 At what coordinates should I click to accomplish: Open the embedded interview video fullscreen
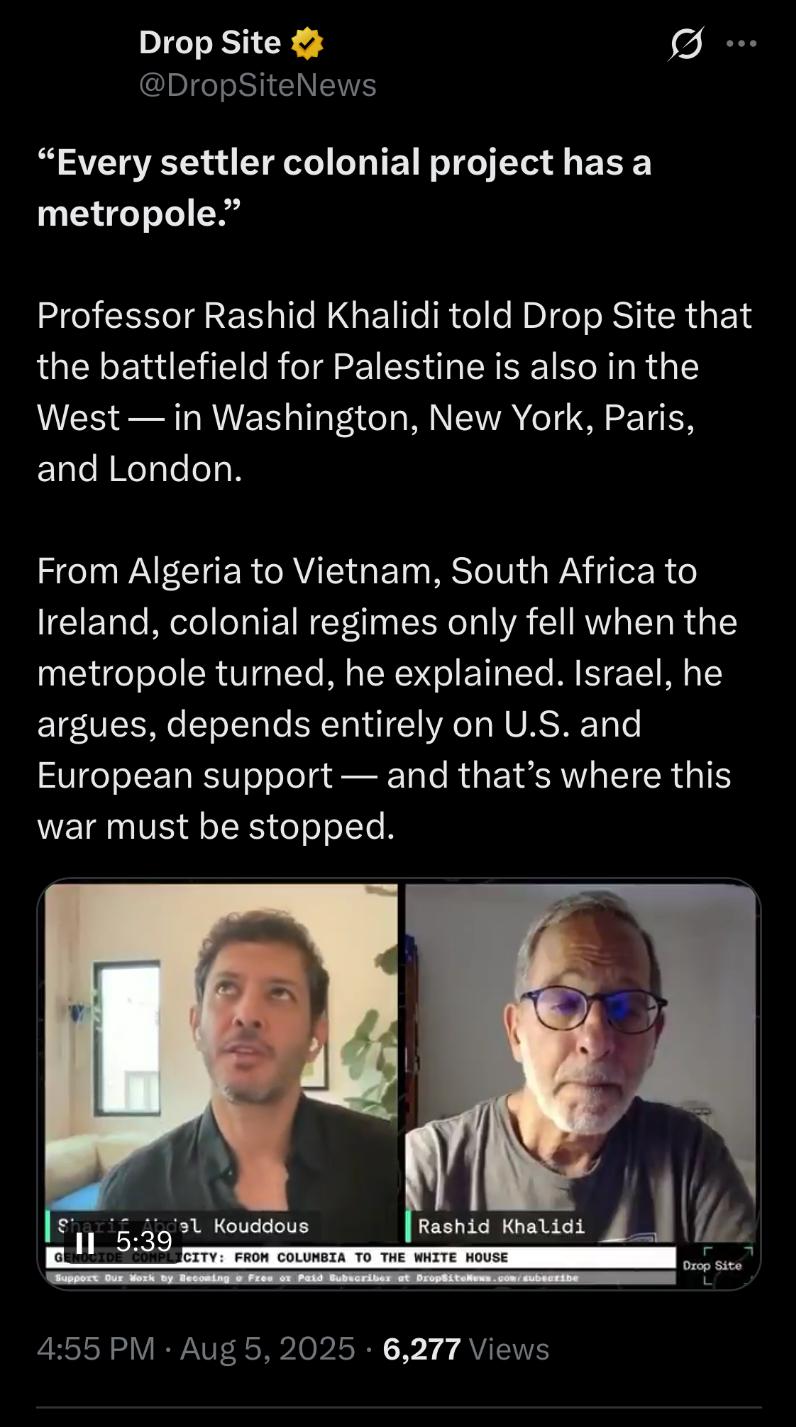[x=399, y=1084]
